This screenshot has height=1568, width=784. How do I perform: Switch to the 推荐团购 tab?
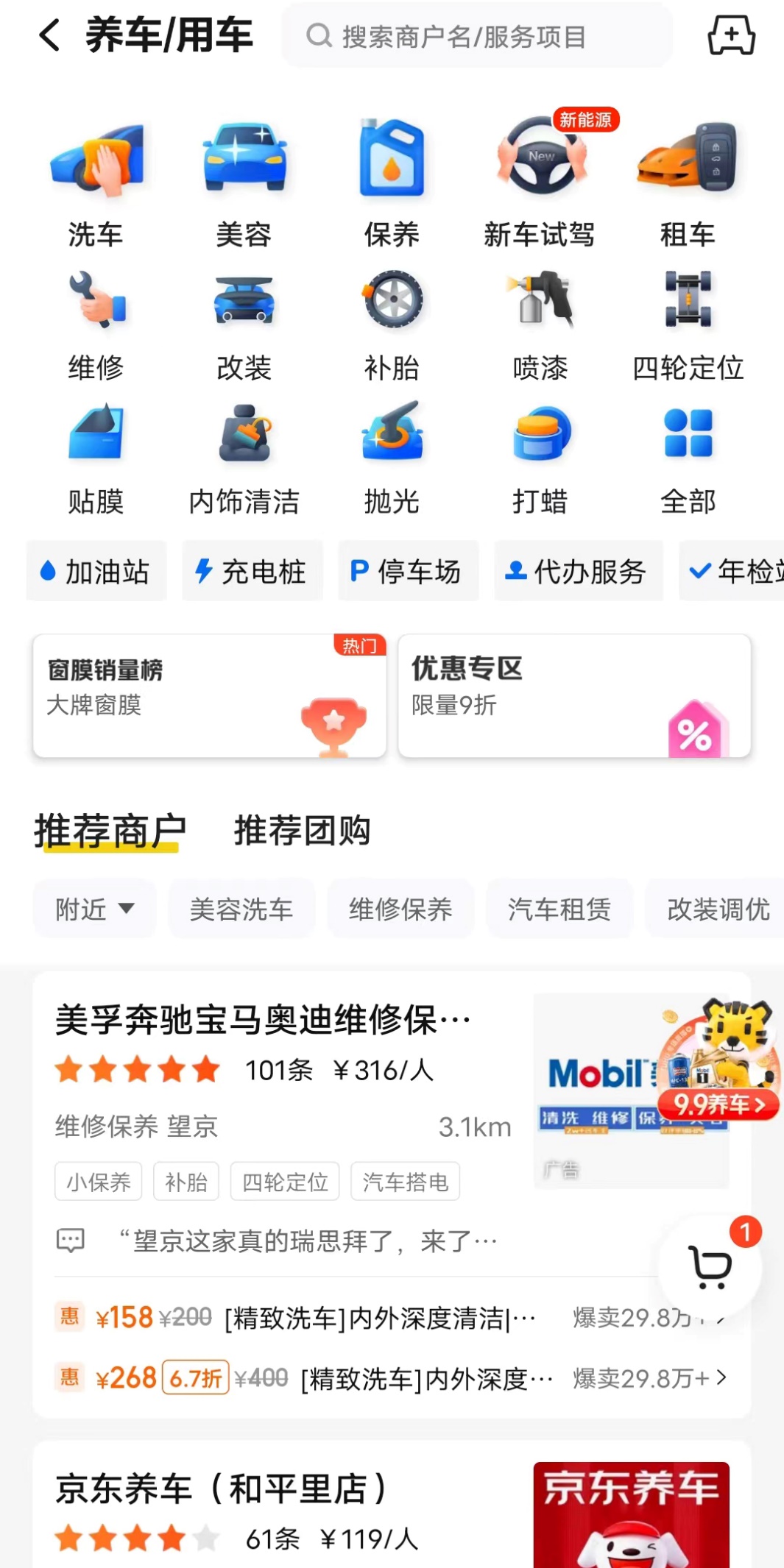click(302, 831)
